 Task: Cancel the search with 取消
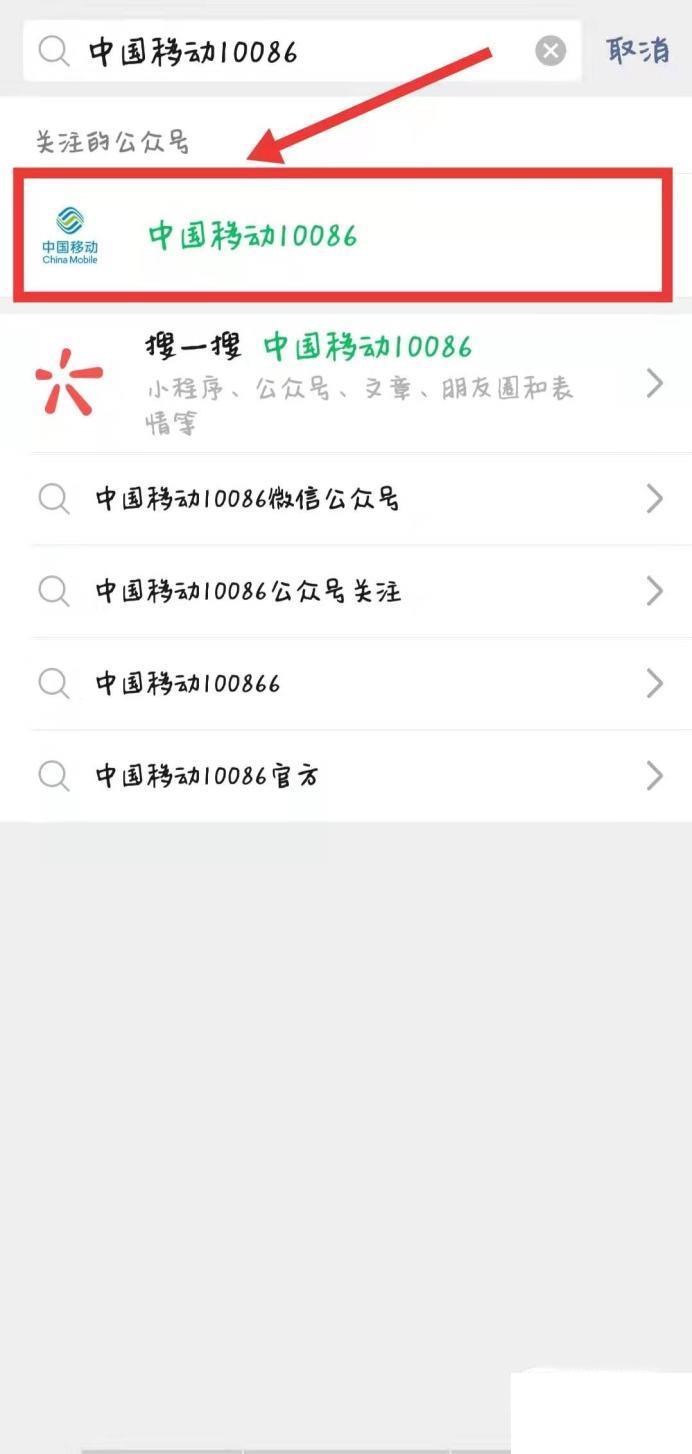coord(637,50)
